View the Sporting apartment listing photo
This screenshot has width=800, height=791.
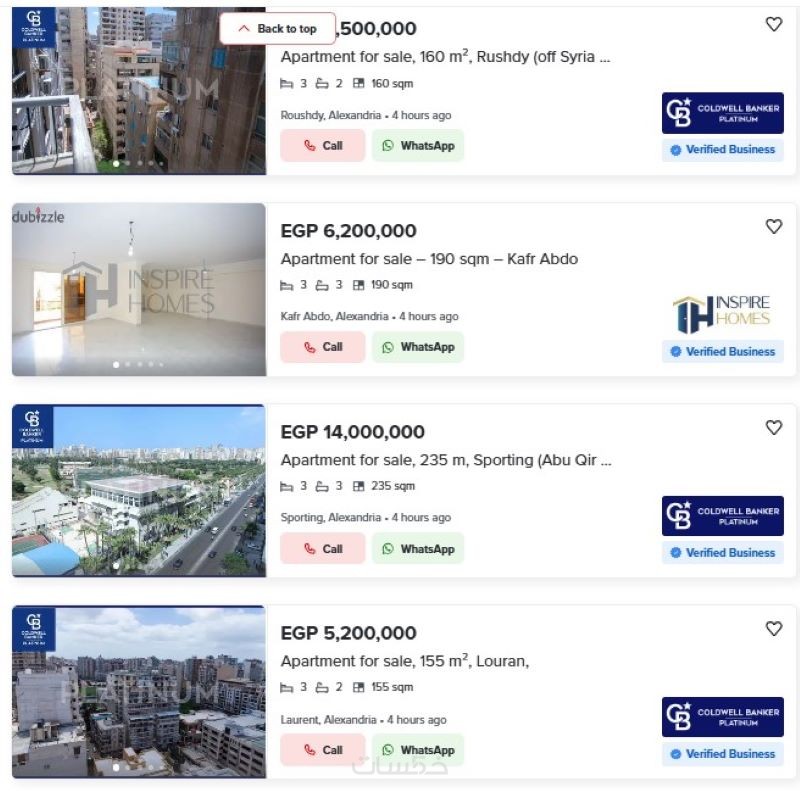[x=139, y=491]
